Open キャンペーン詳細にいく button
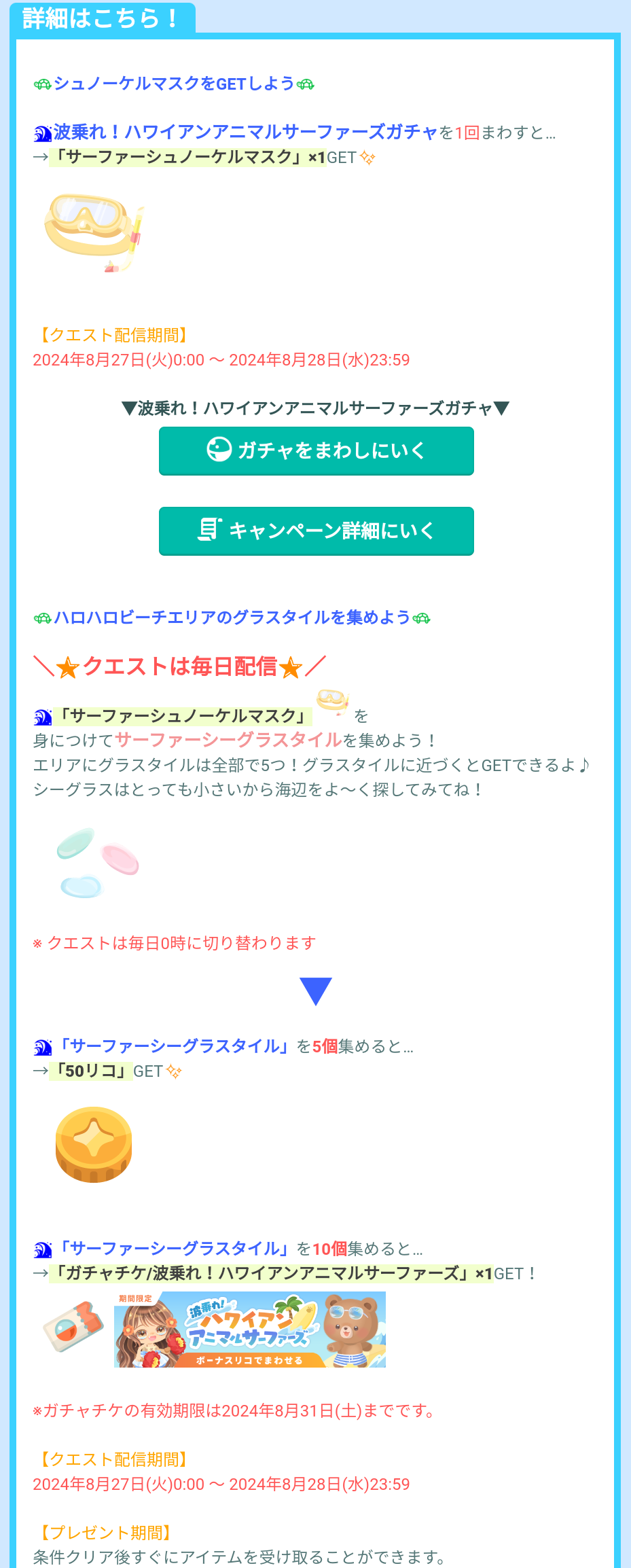Image resolution: width=631 pixels, height=1568 pixels. [x=316, y=531]
